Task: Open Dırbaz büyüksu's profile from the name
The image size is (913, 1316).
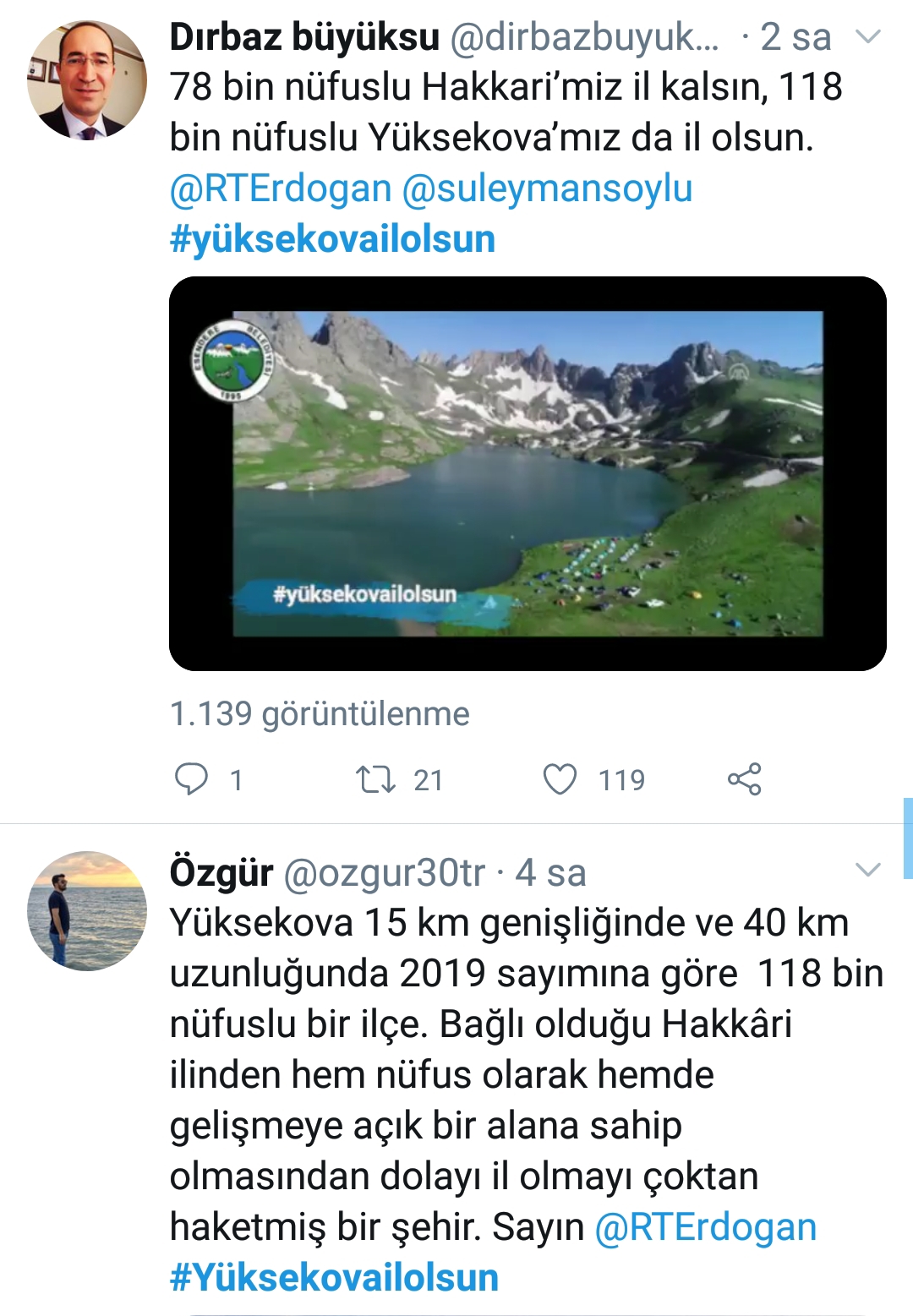Action: (x=304, y=37)
